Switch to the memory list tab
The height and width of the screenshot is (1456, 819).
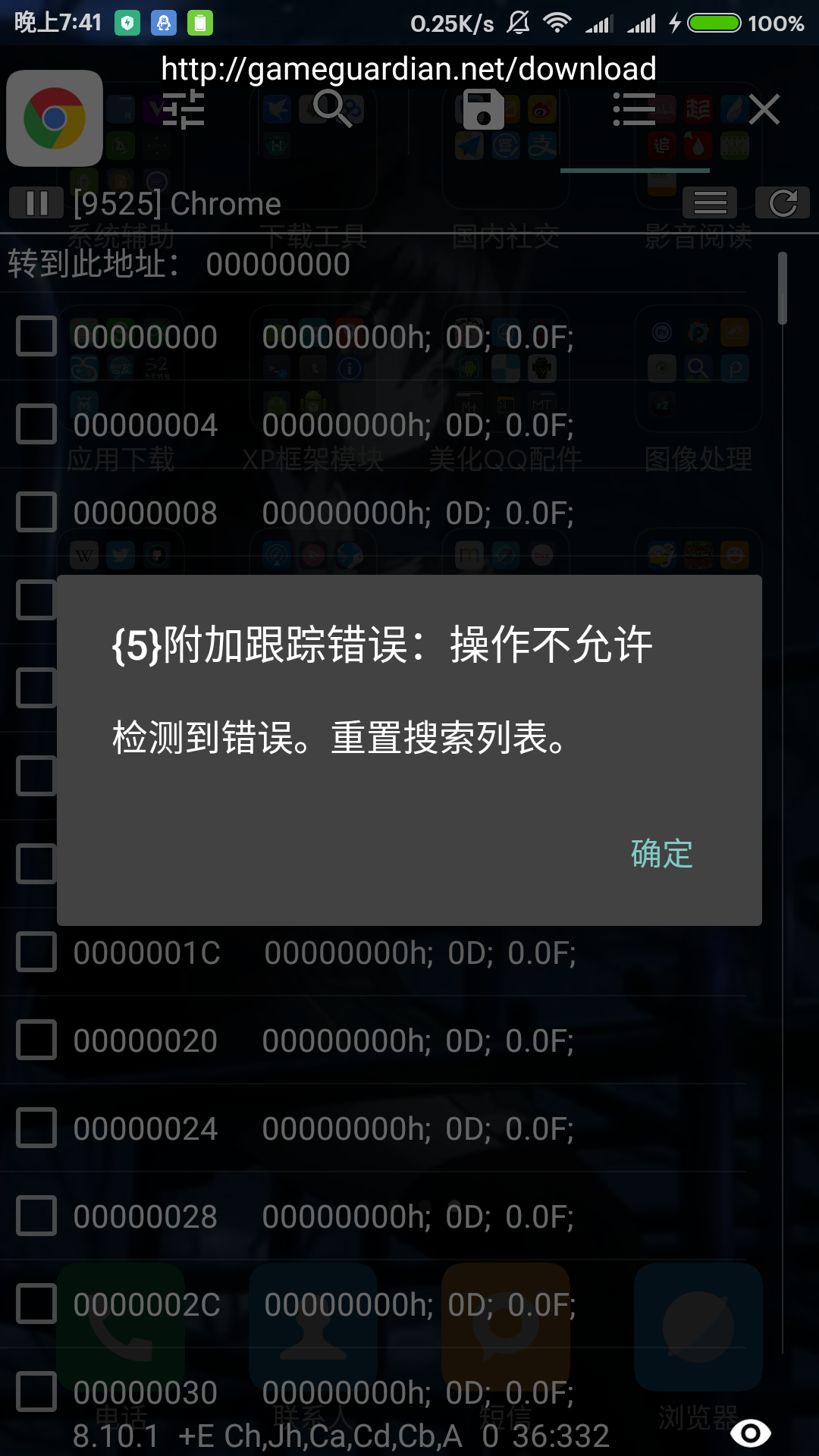634,109
